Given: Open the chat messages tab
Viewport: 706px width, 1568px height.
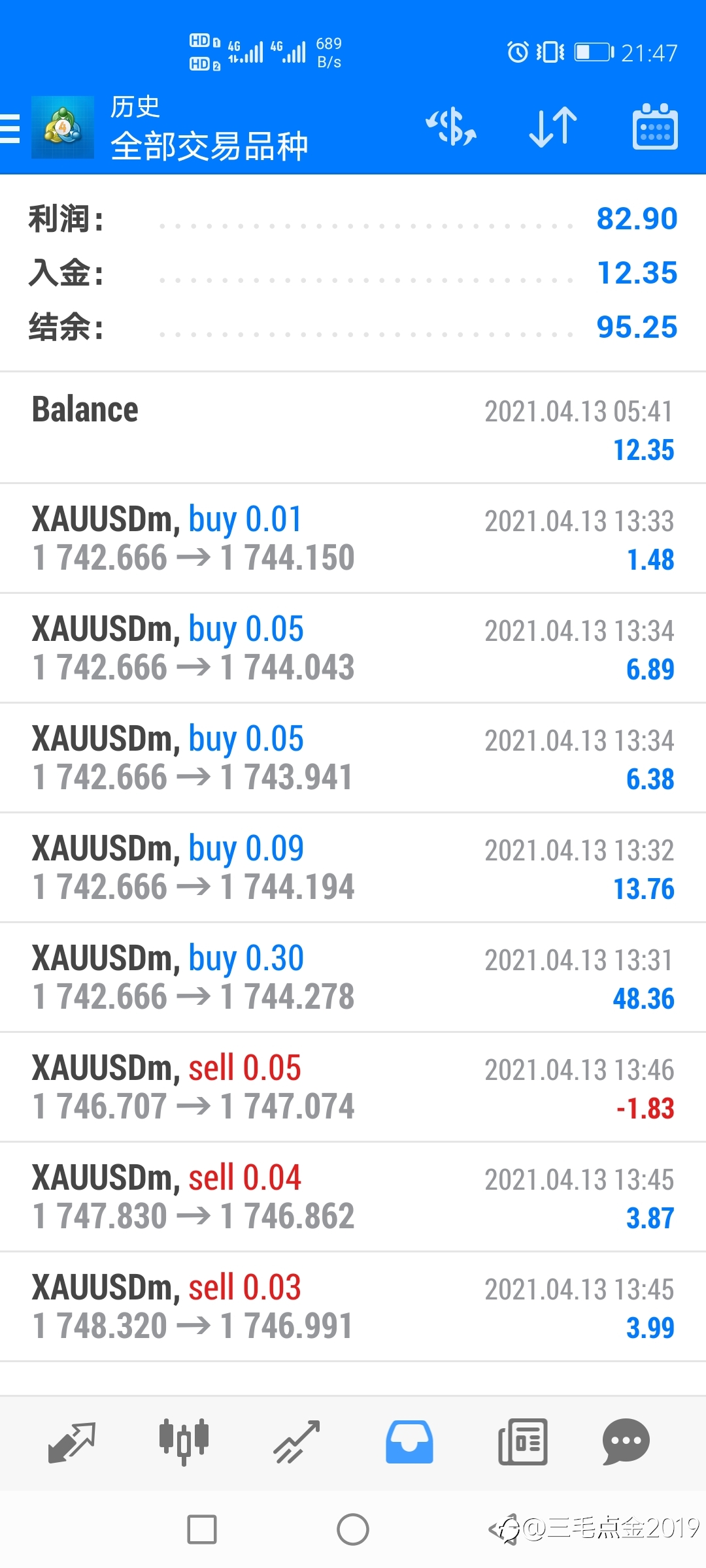Looking at the screenshot, I should [626, 1441].
